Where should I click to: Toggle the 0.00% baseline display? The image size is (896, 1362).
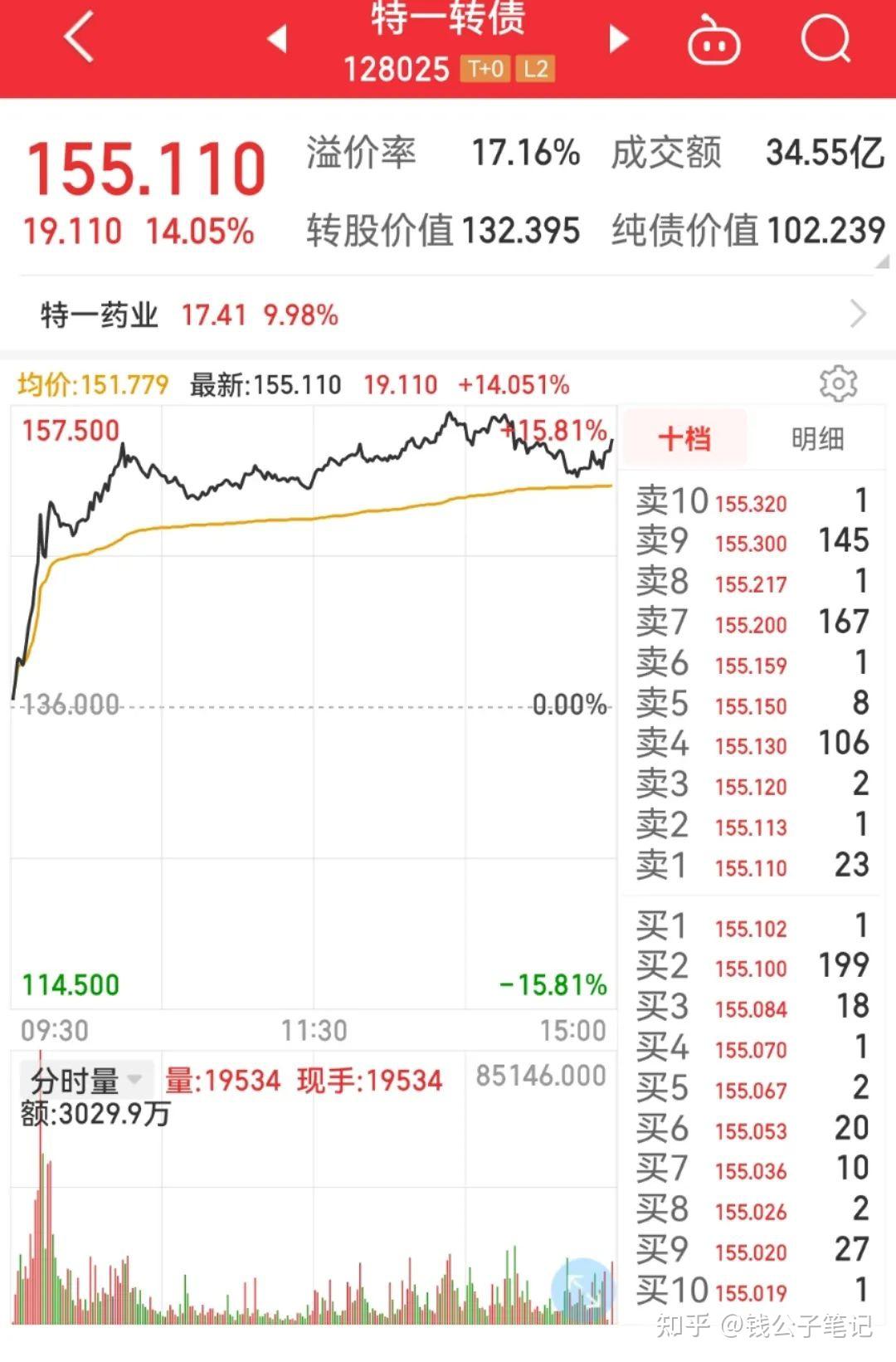pyautogui.click(x=568, y=705)
